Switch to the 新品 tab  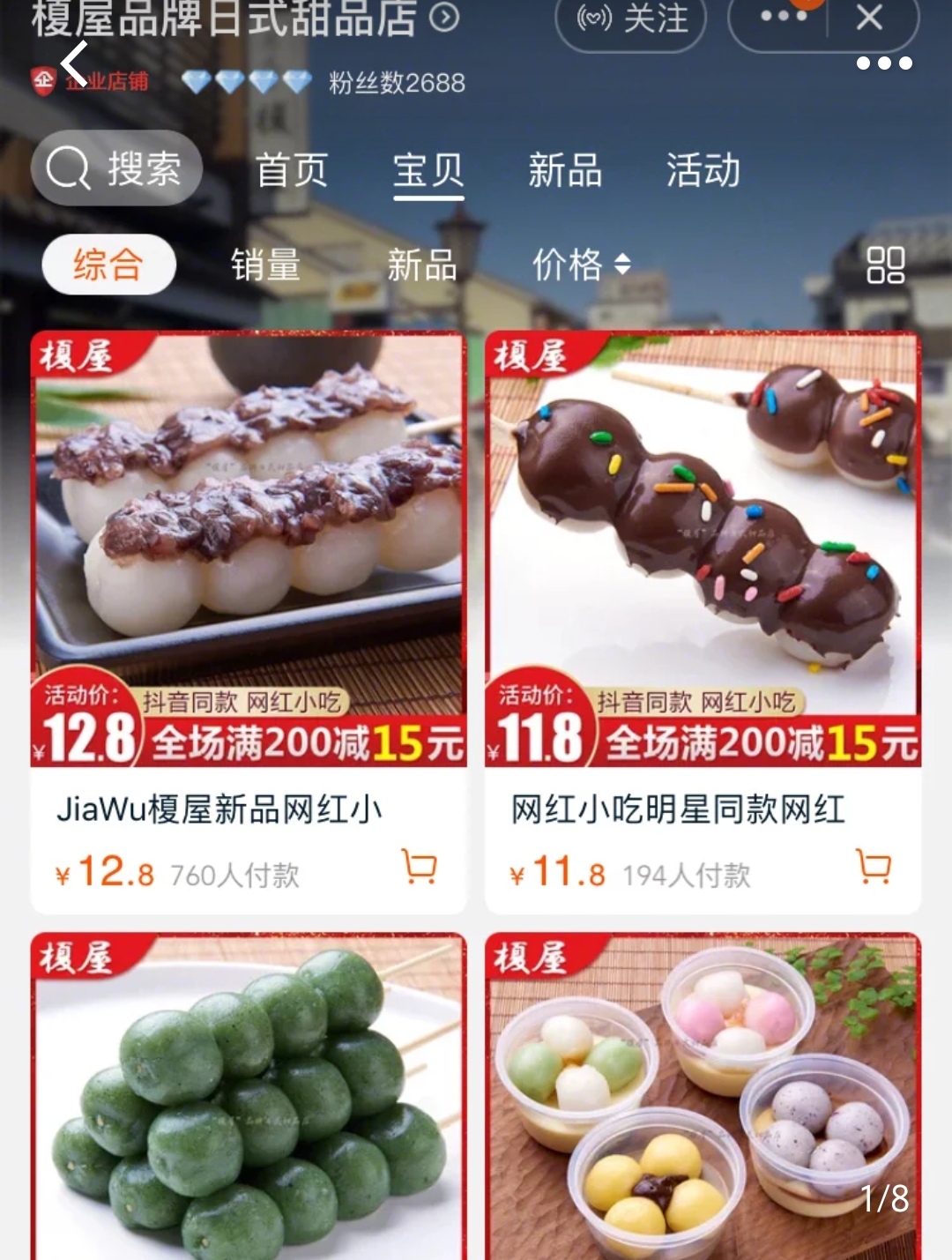(x=565, y=172)
